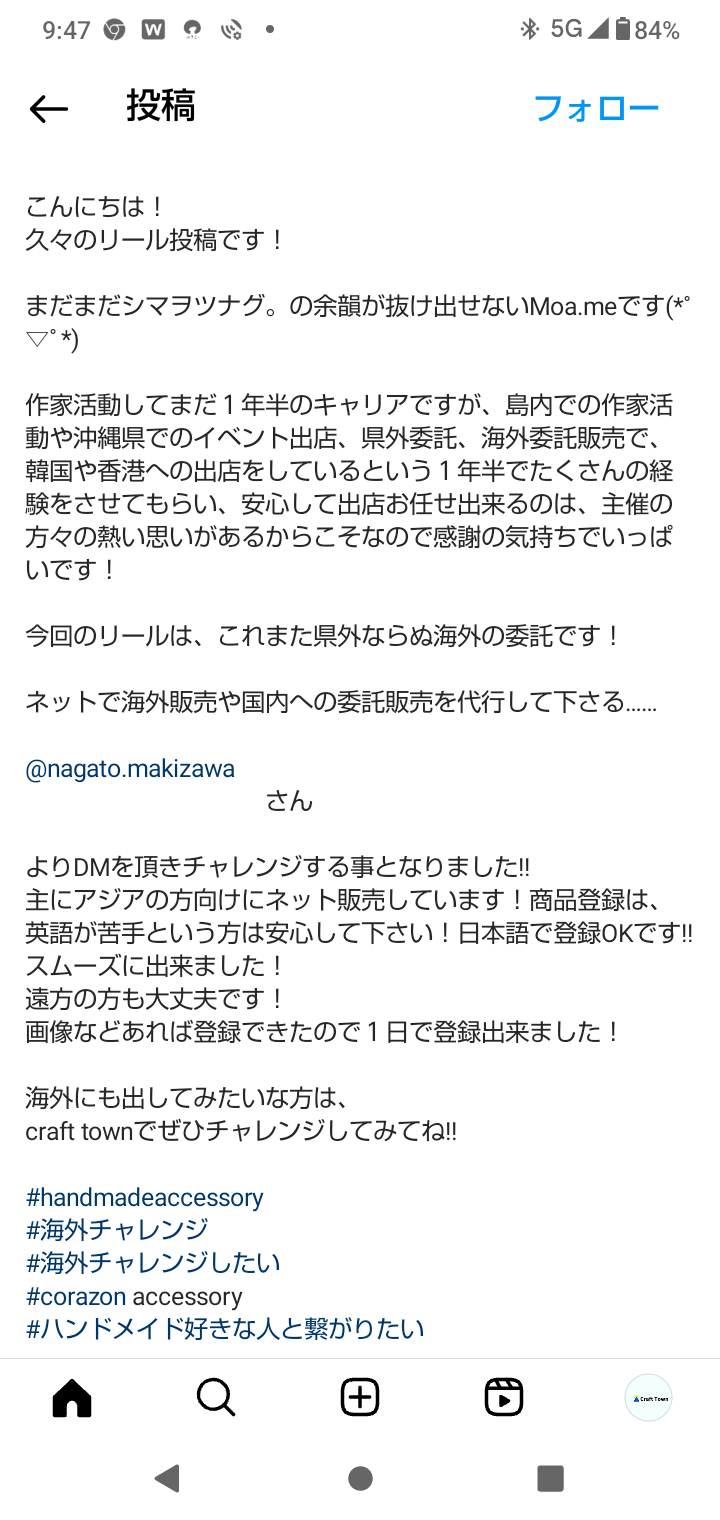Image resolution: width=720 pixels, height=1520 pixels.
Task: Open the #海外チャレンジしたい hashtag
Action: pos(153,1263)
